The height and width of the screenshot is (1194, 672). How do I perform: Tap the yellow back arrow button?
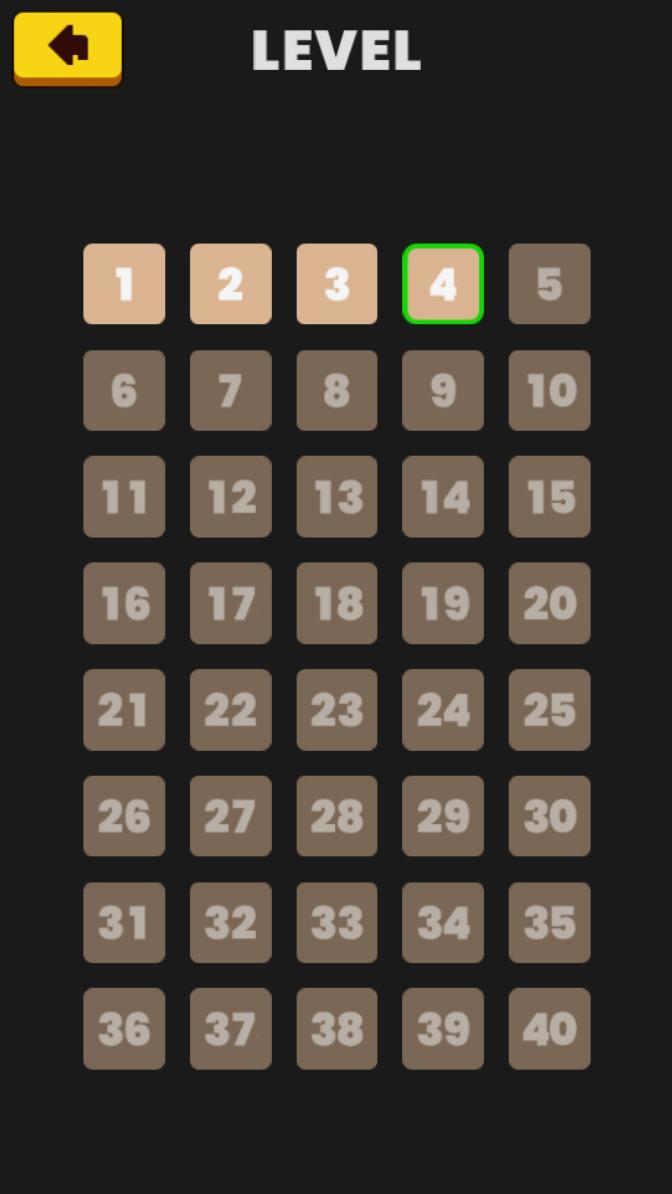pos(68,48)
